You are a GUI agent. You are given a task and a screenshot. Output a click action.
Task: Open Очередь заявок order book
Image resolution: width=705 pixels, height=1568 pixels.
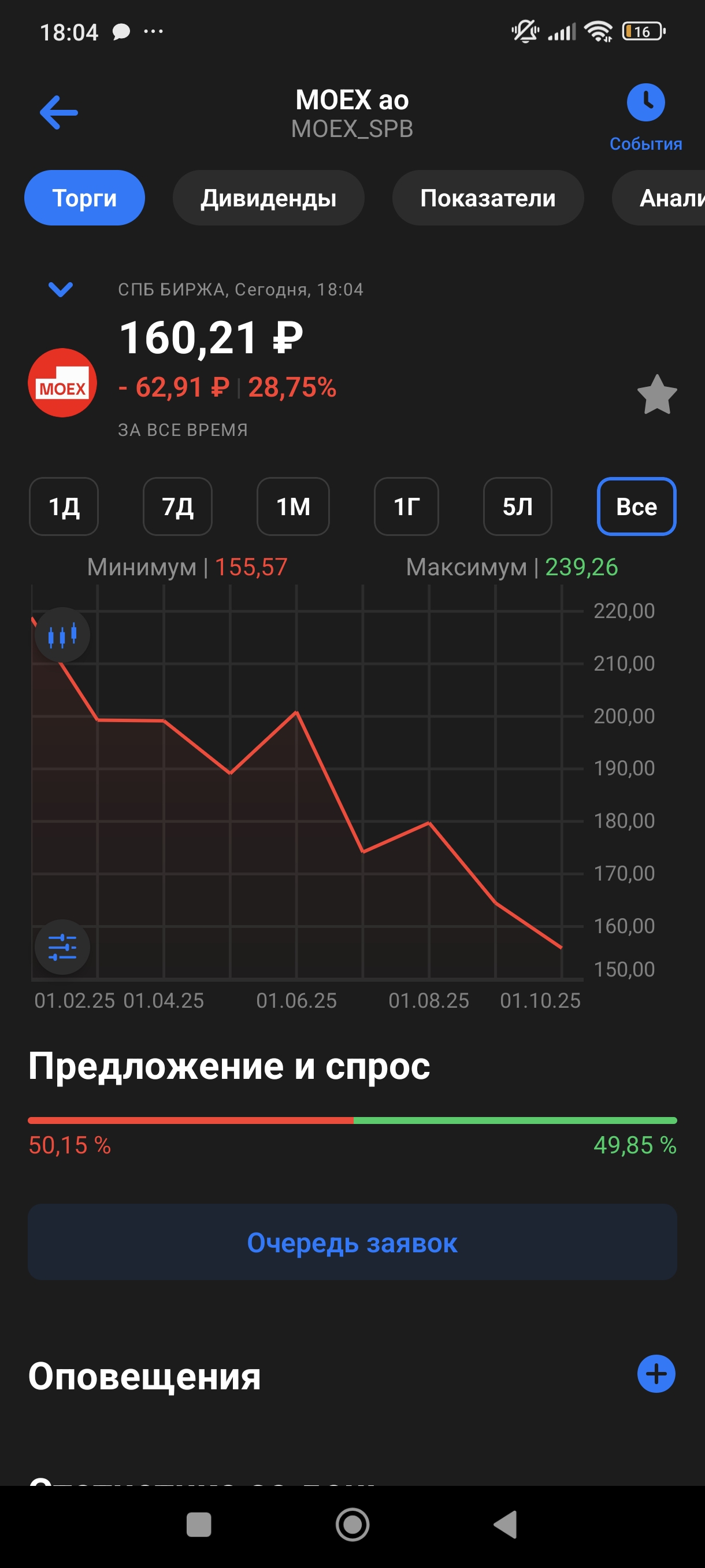pyautogui.click(x=352, y=1242)
